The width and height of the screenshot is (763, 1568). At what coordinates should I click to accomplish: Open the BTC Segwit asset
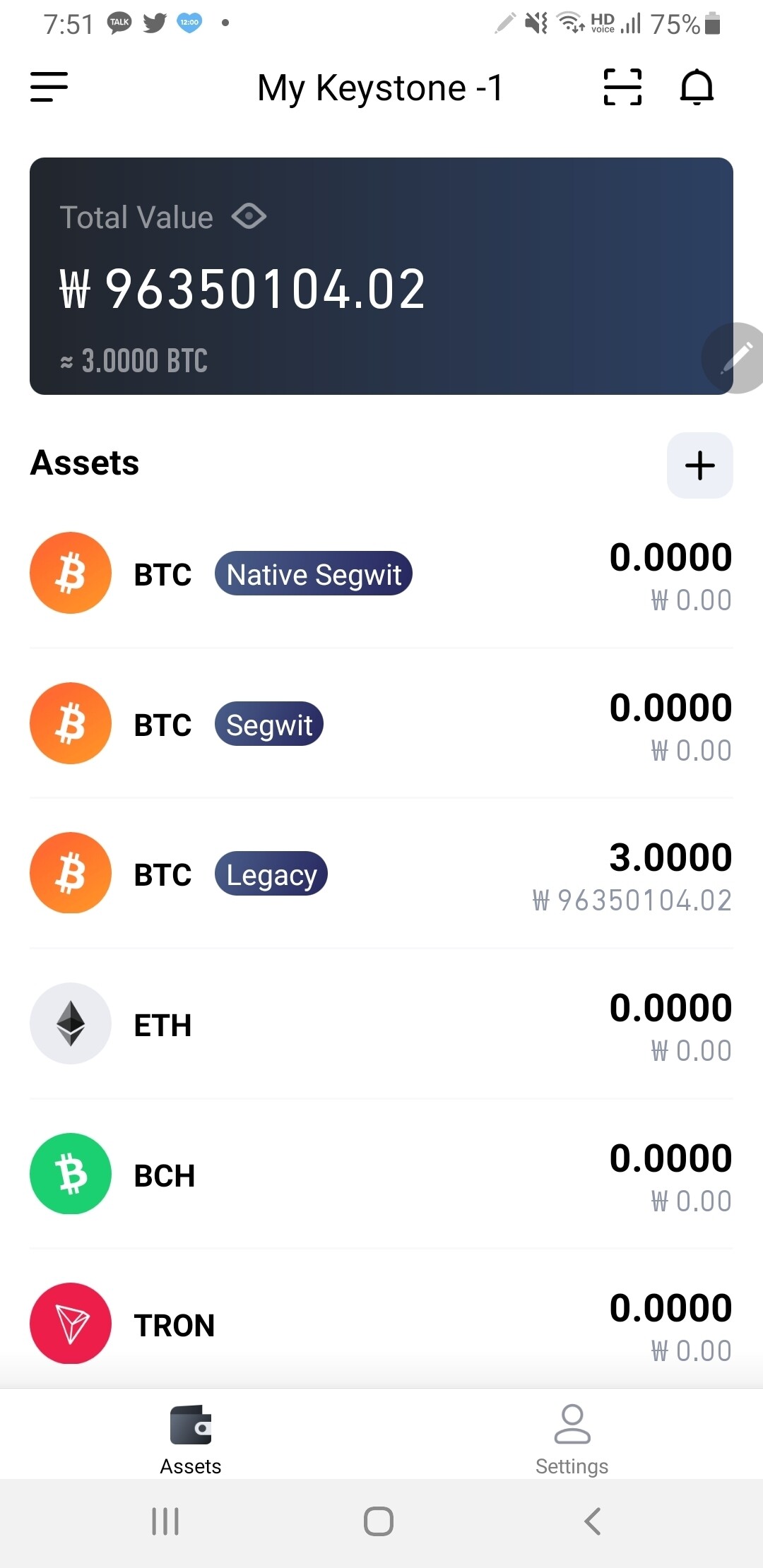click(x=381, y=724)
